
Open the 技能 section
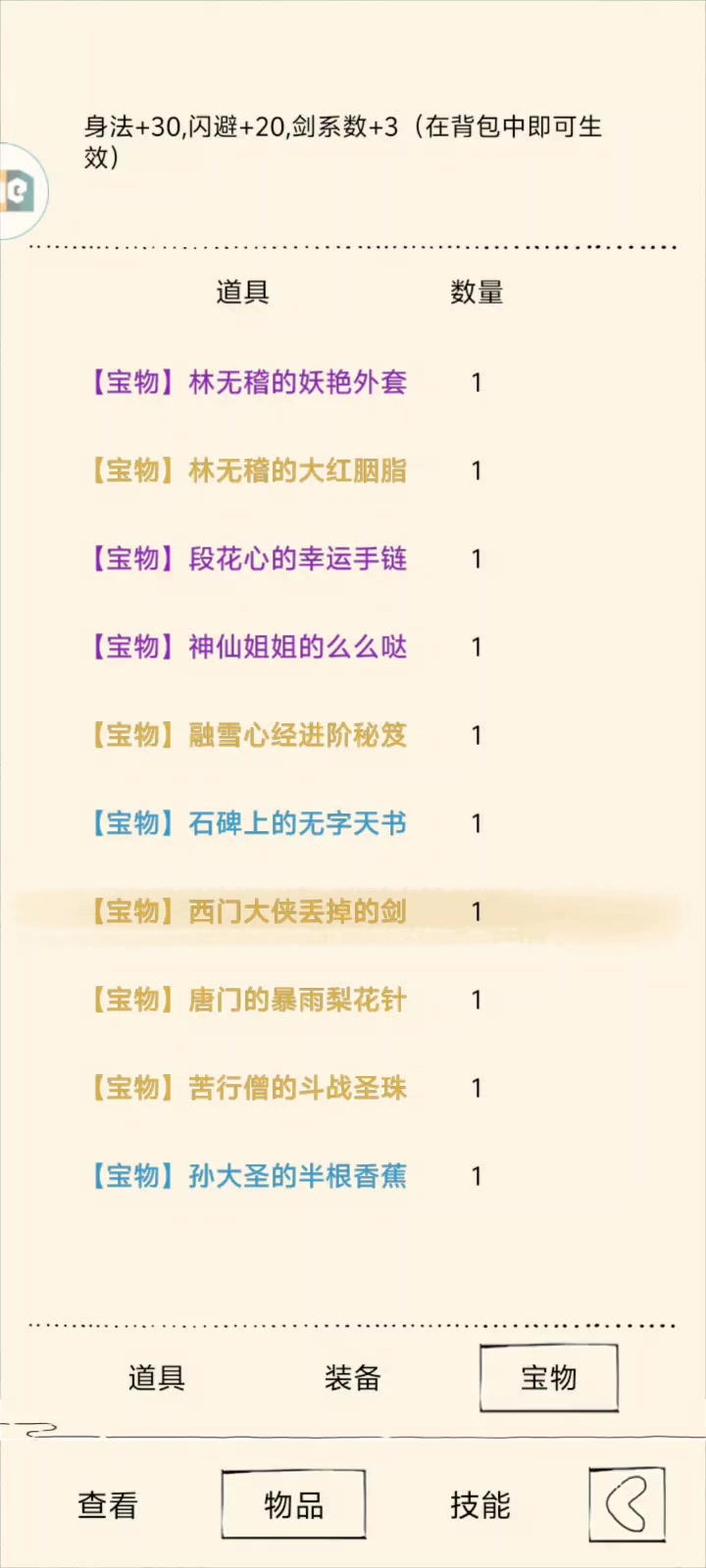(x=480, y=1504)
